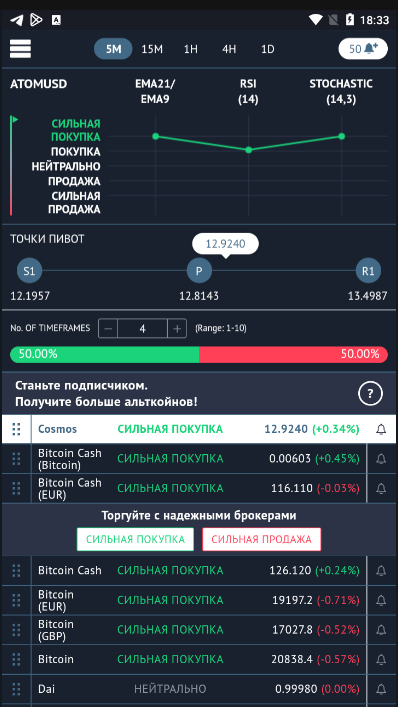Select the Dai row
This screenshot has width=398, height=707.
198,689
